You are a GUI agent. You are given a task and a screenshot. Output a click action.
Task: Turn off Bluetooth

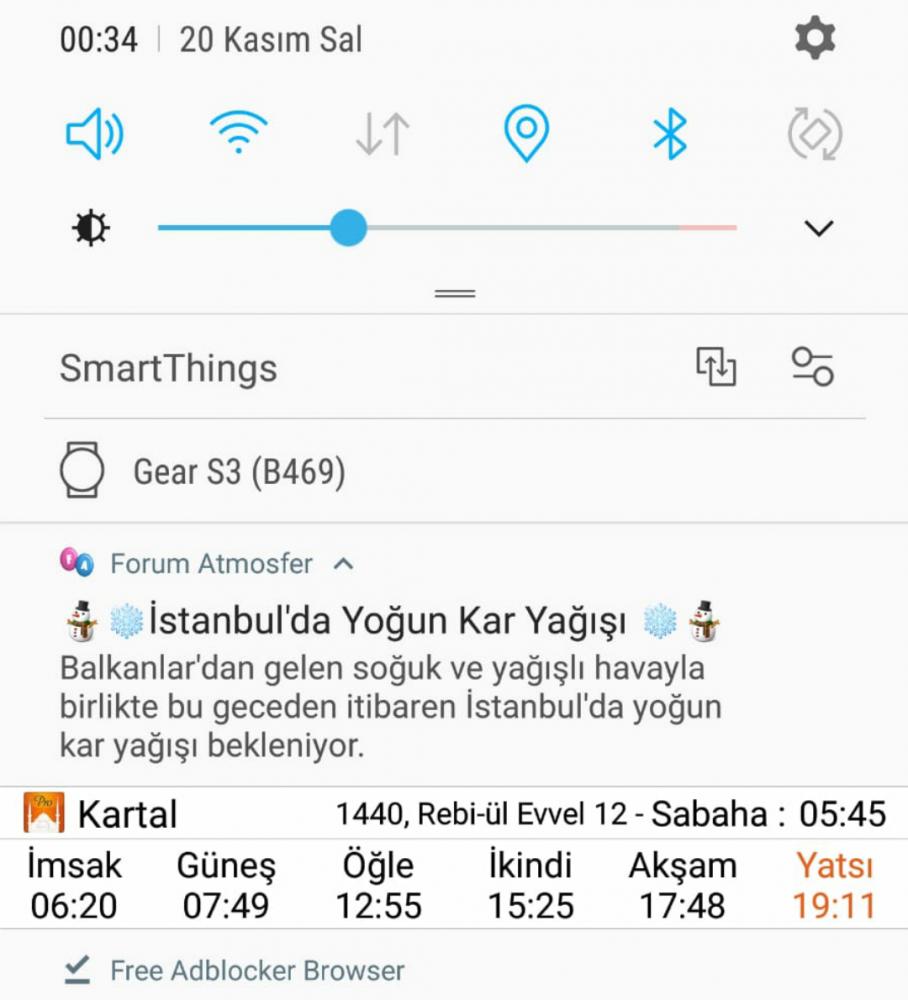tap(669, 133)
